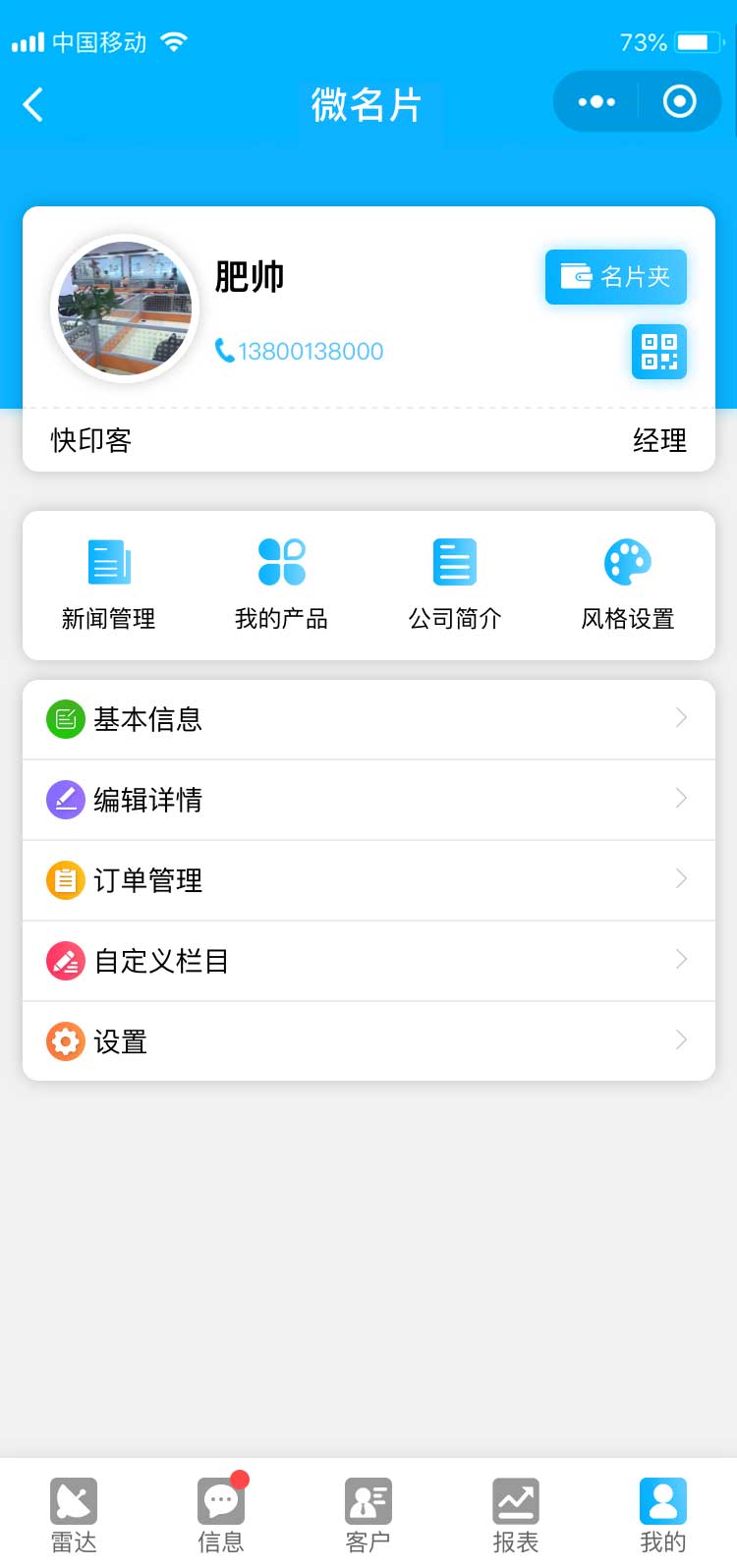737x1568 pixels.
Task: Expand the 基本信息 row chevron
Action: [x=681, y=718]
